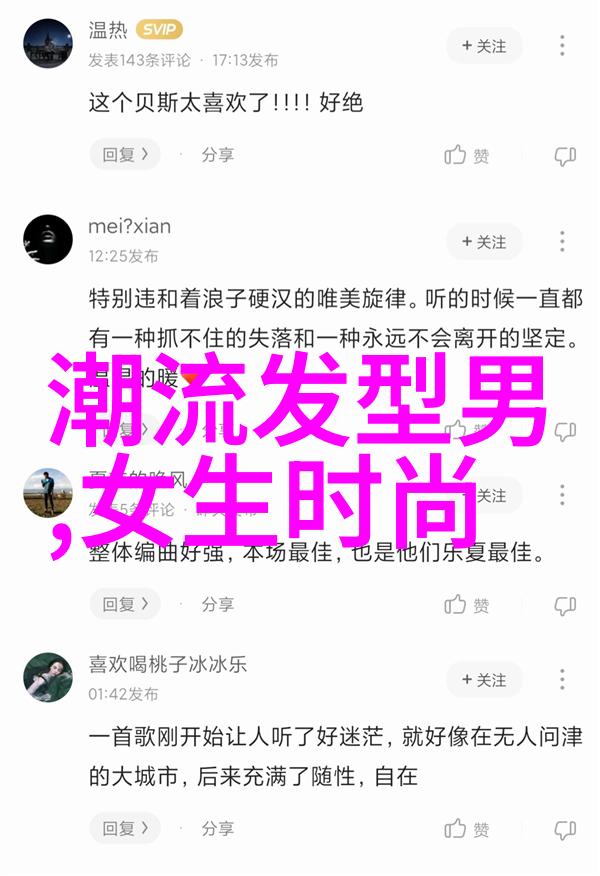
Task: Share 温热's comment
Action: pos(217,155)
